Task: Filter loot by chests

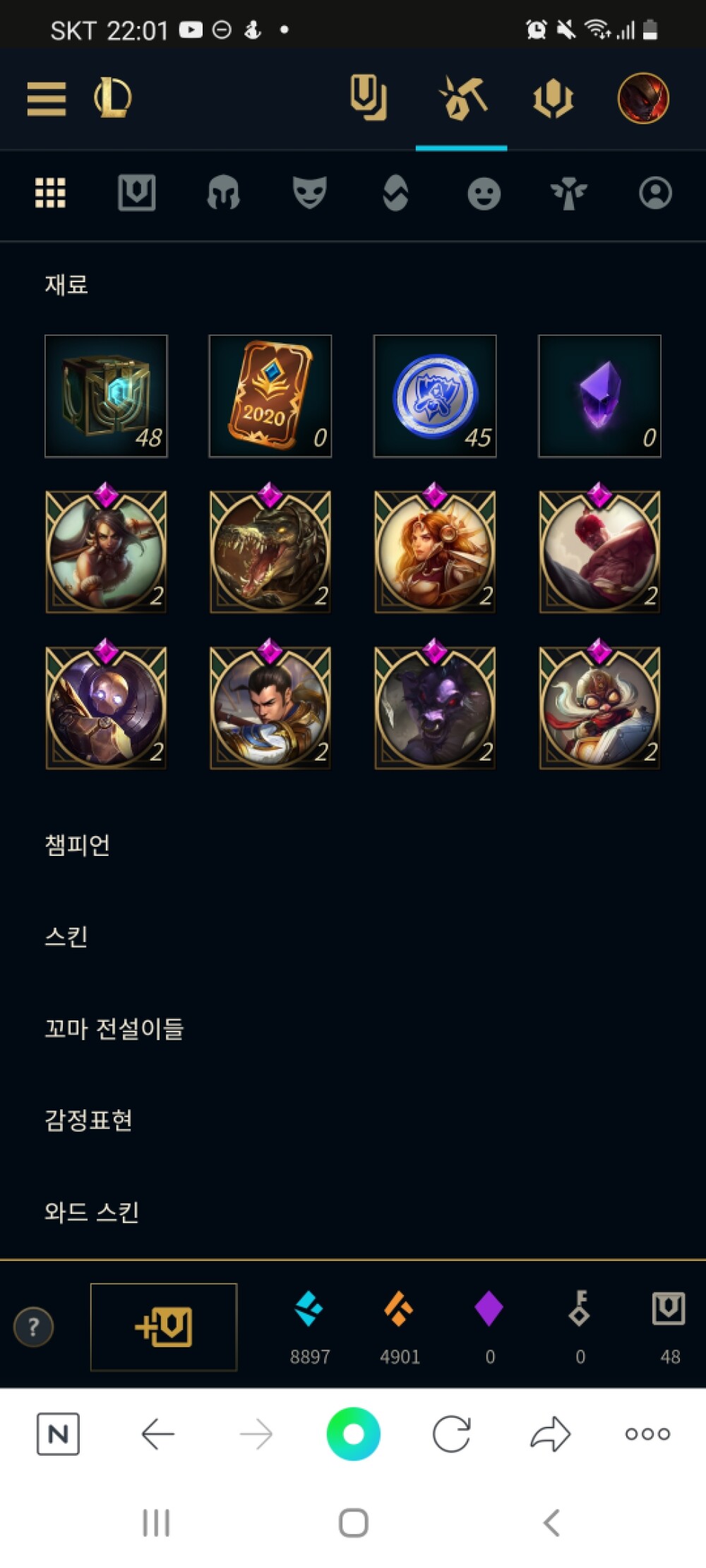Action: click(136, 193)
